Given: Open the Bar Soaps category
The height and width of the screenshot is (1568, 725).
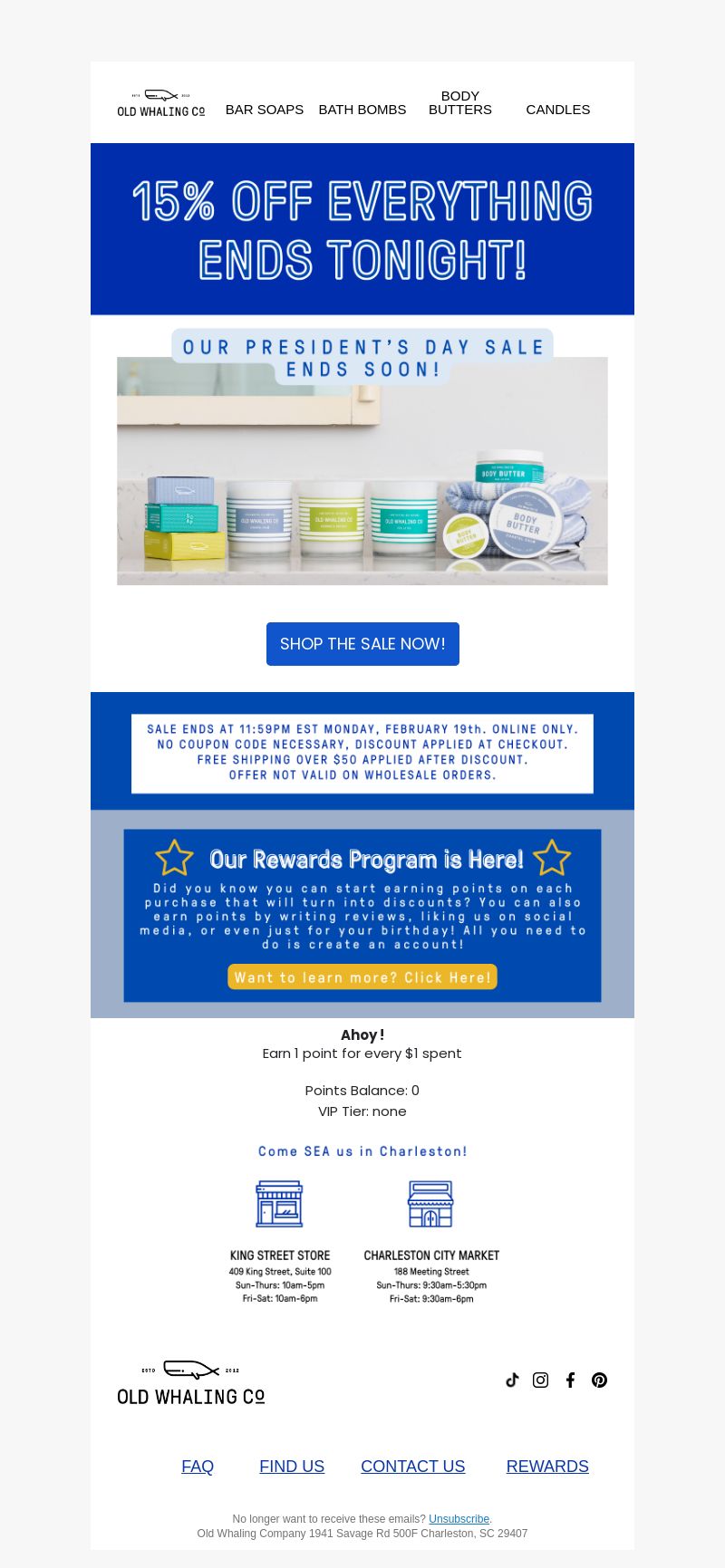Looking at the screenshot, I should point(264,110).
